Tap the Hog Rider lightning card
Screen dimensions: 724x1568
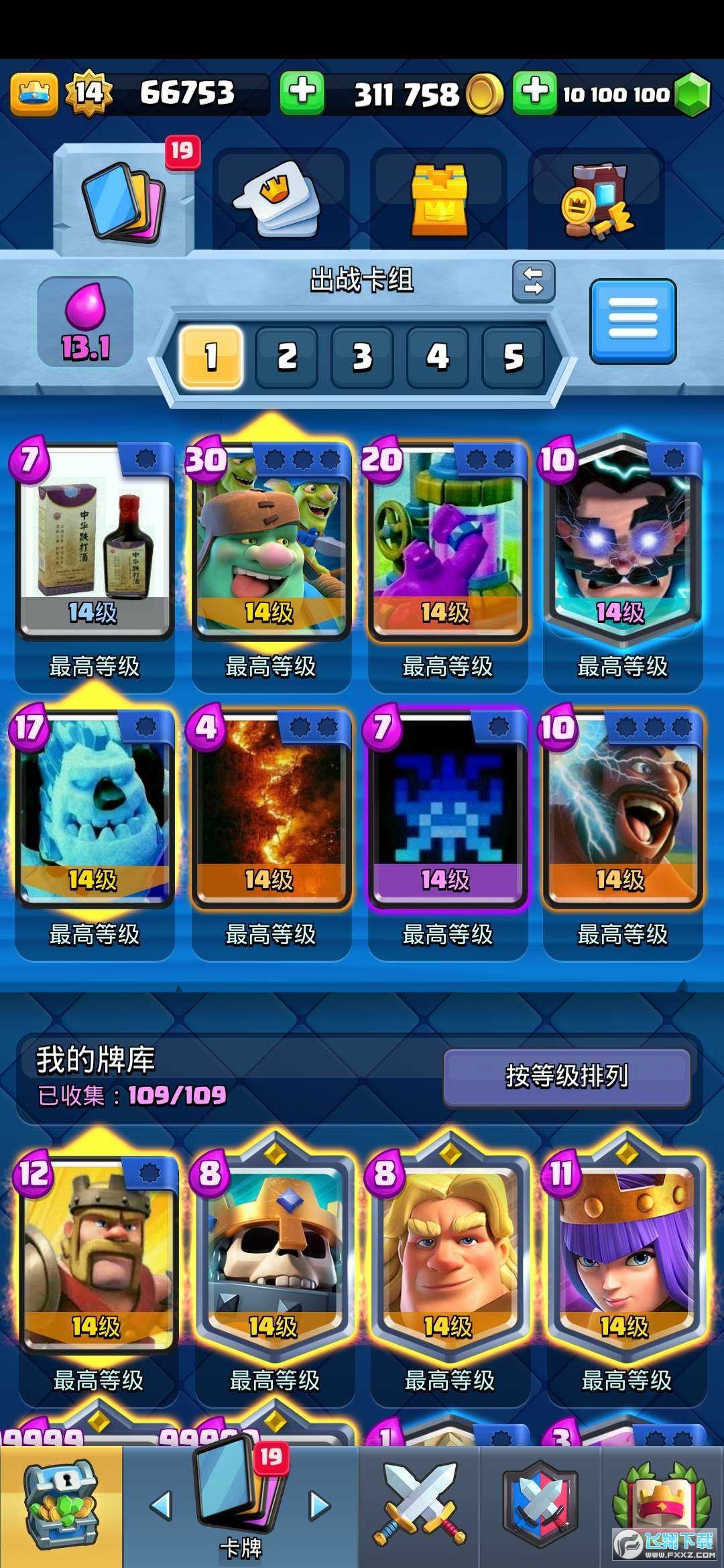click(622, 811)
